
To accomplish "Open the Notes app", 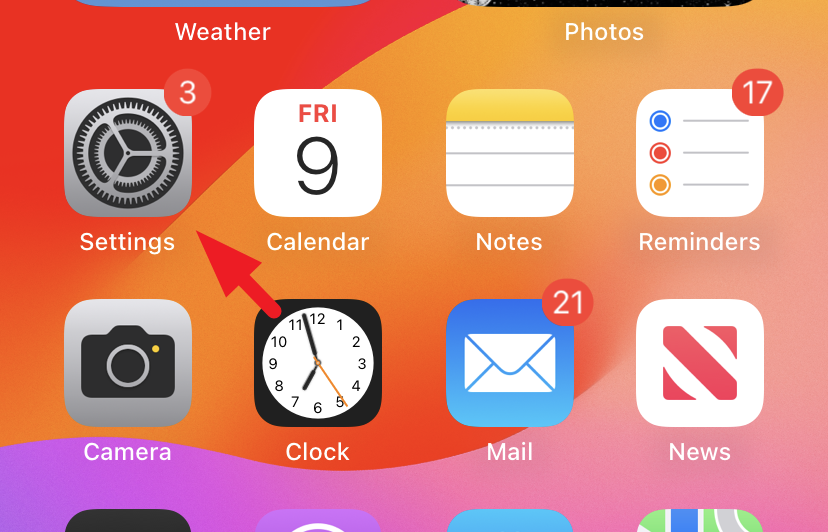I will click(x=509, y=153).
